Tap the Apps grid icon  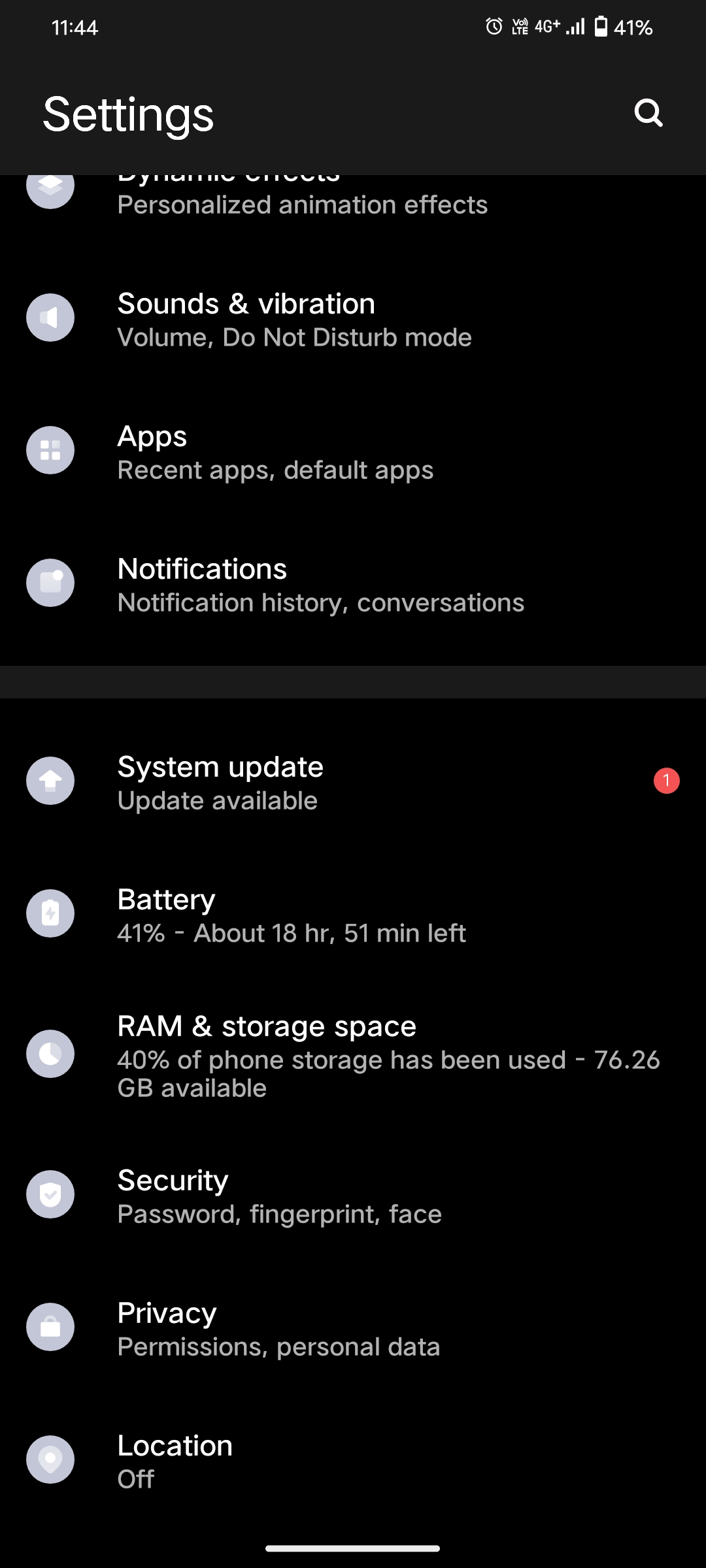click(x=50, y=450)
